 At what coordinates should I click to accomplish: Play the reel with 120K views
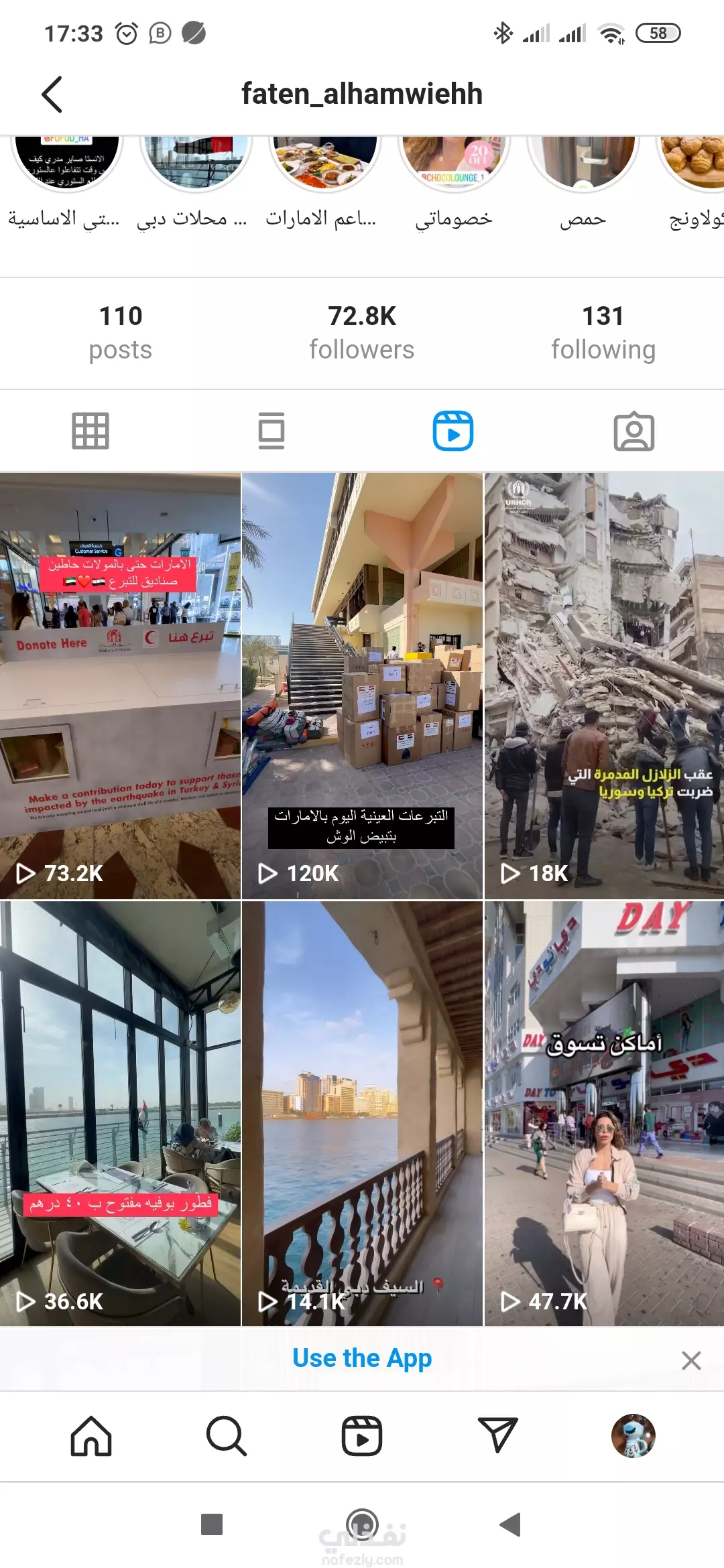[x=362, y=686]
